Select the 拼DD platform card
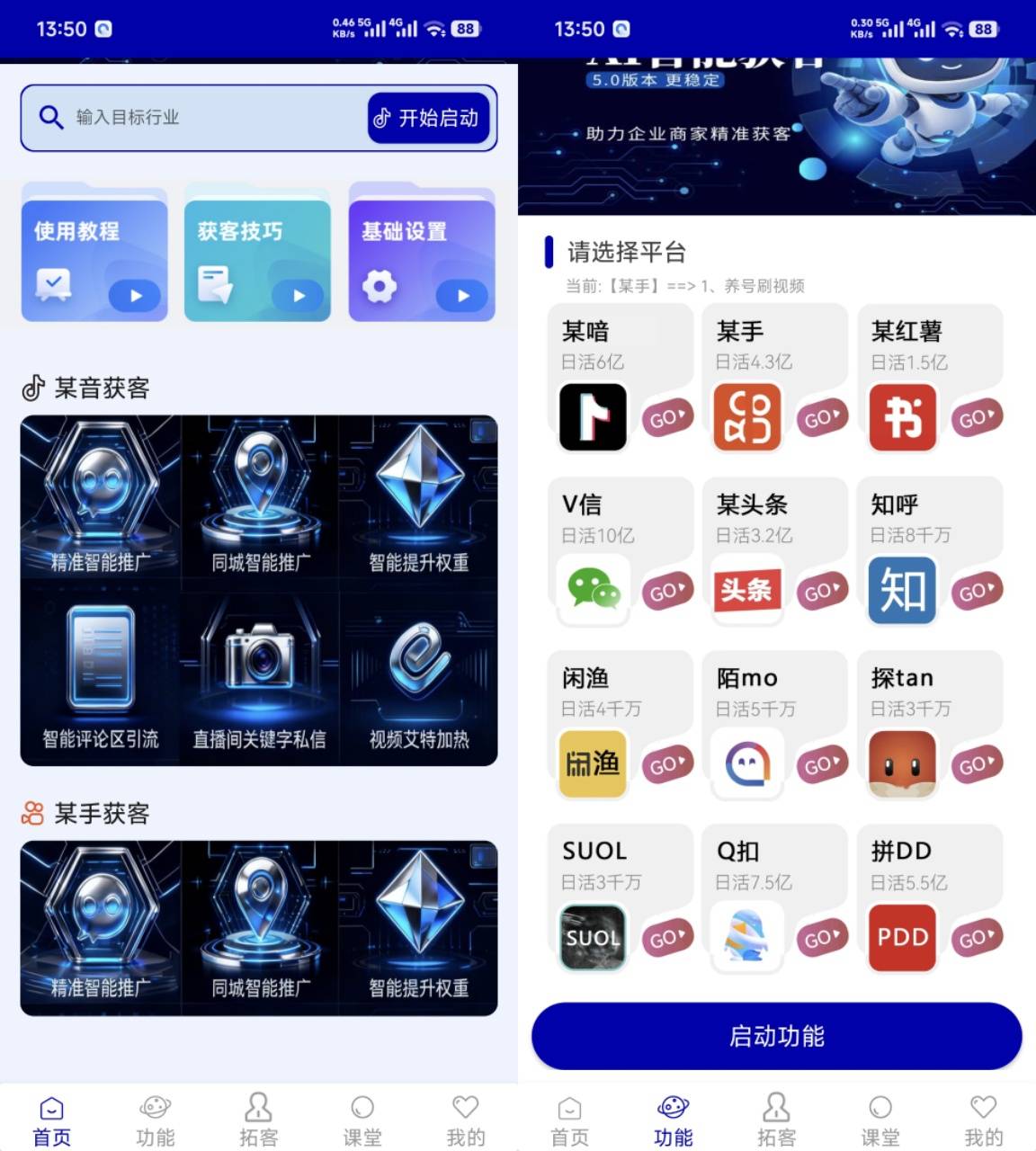Image resolution: width=1036 pixels, height=1151 pixels. coord(929,898)
